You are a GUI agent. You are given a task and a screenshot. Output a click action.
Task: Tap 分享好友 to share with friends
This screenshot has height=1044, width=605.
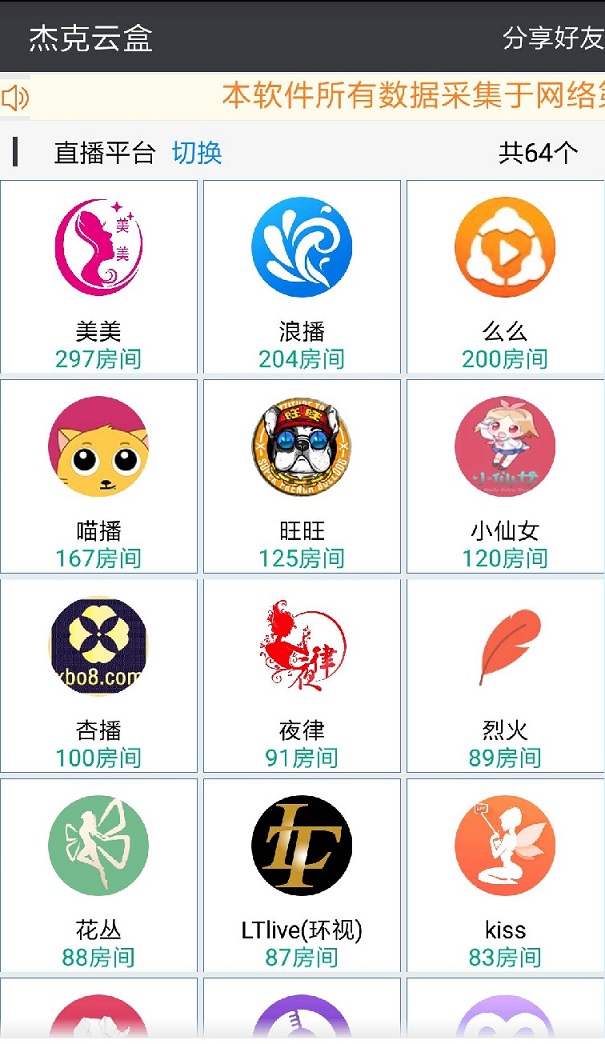pyautogui.click(x=553, y=38)
